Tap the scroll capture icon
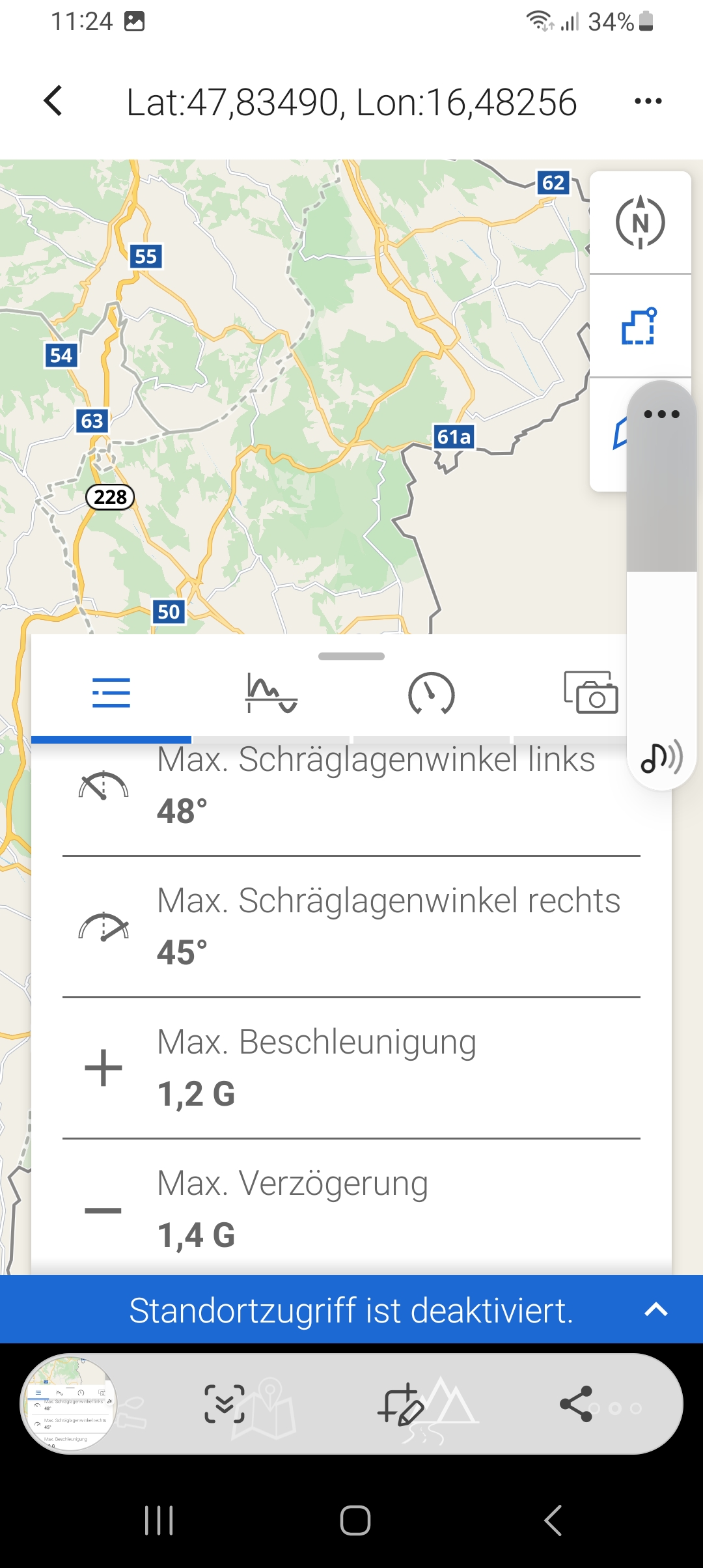The image size is (703, 1568). click(225, 1403)
